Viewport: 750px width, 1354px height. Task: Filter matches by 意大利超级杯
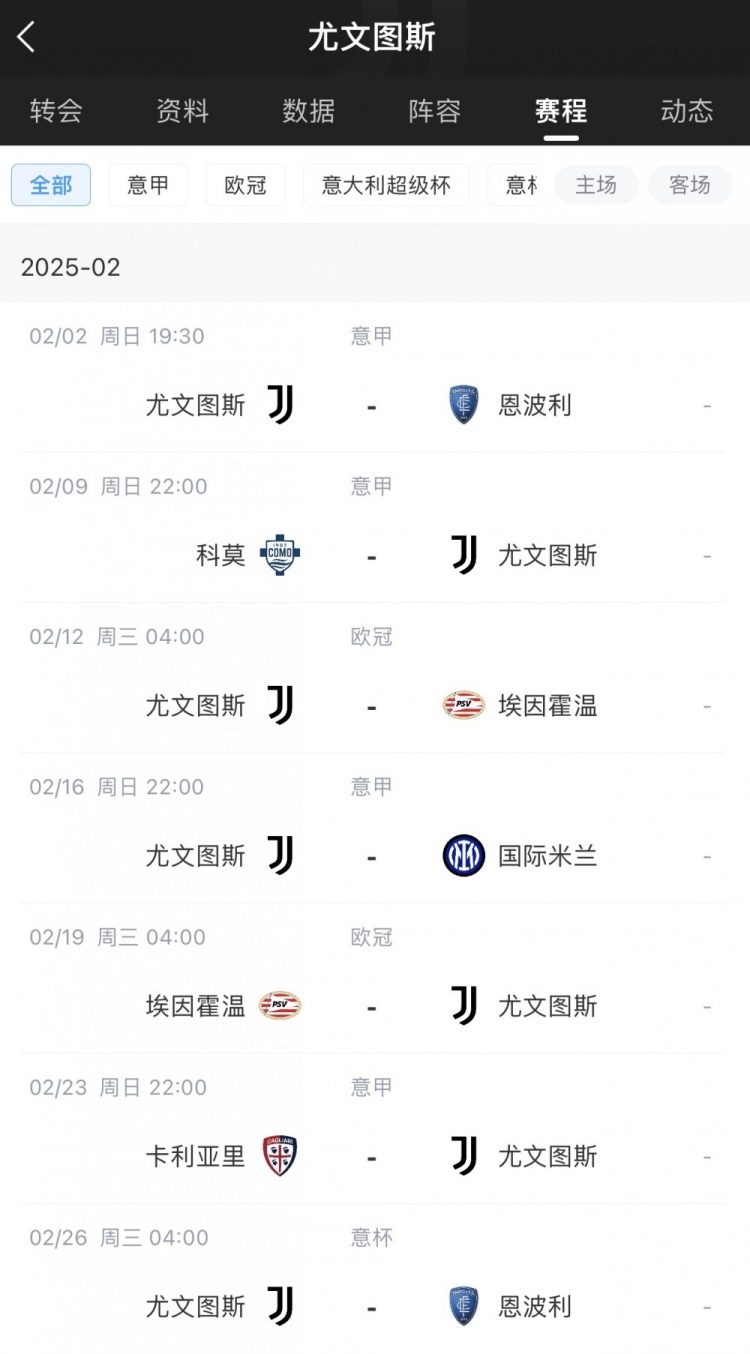[385, 185]
